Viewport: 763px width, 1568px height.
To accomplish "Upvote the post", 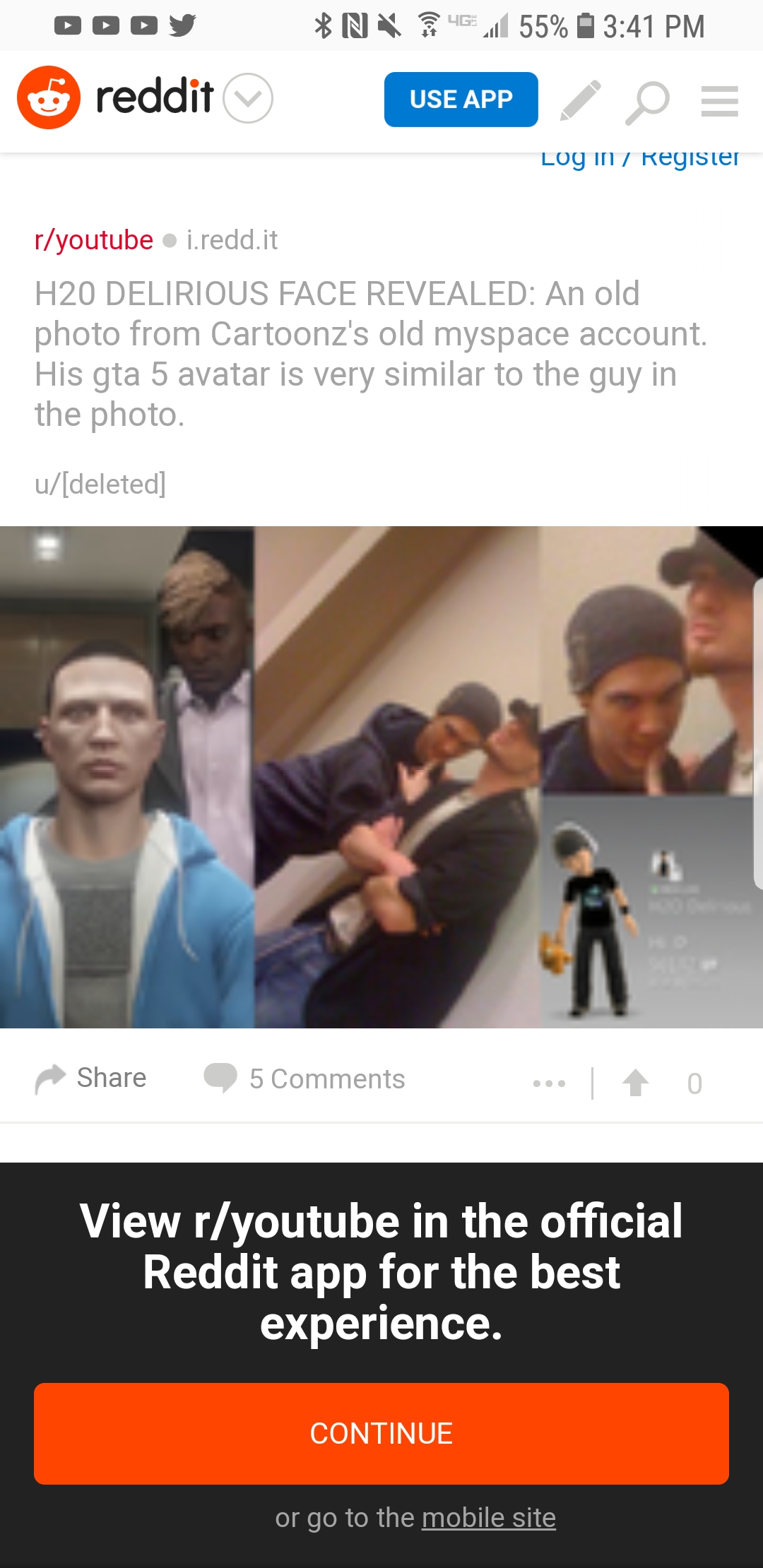I will pyautogui.click(x=635, y=1083).
